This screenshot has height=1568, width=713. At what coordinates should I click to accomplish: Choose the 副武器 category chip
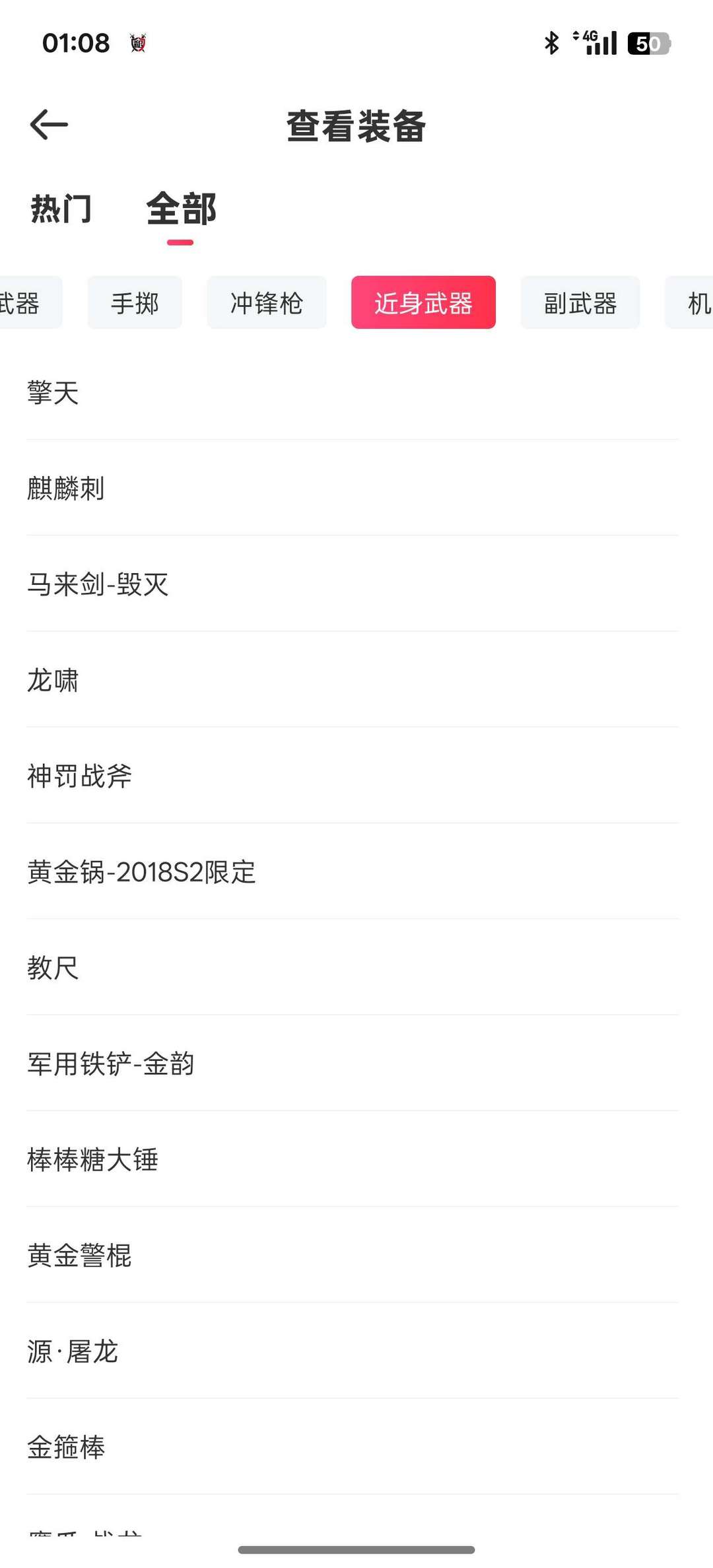[x=580, y=303]
